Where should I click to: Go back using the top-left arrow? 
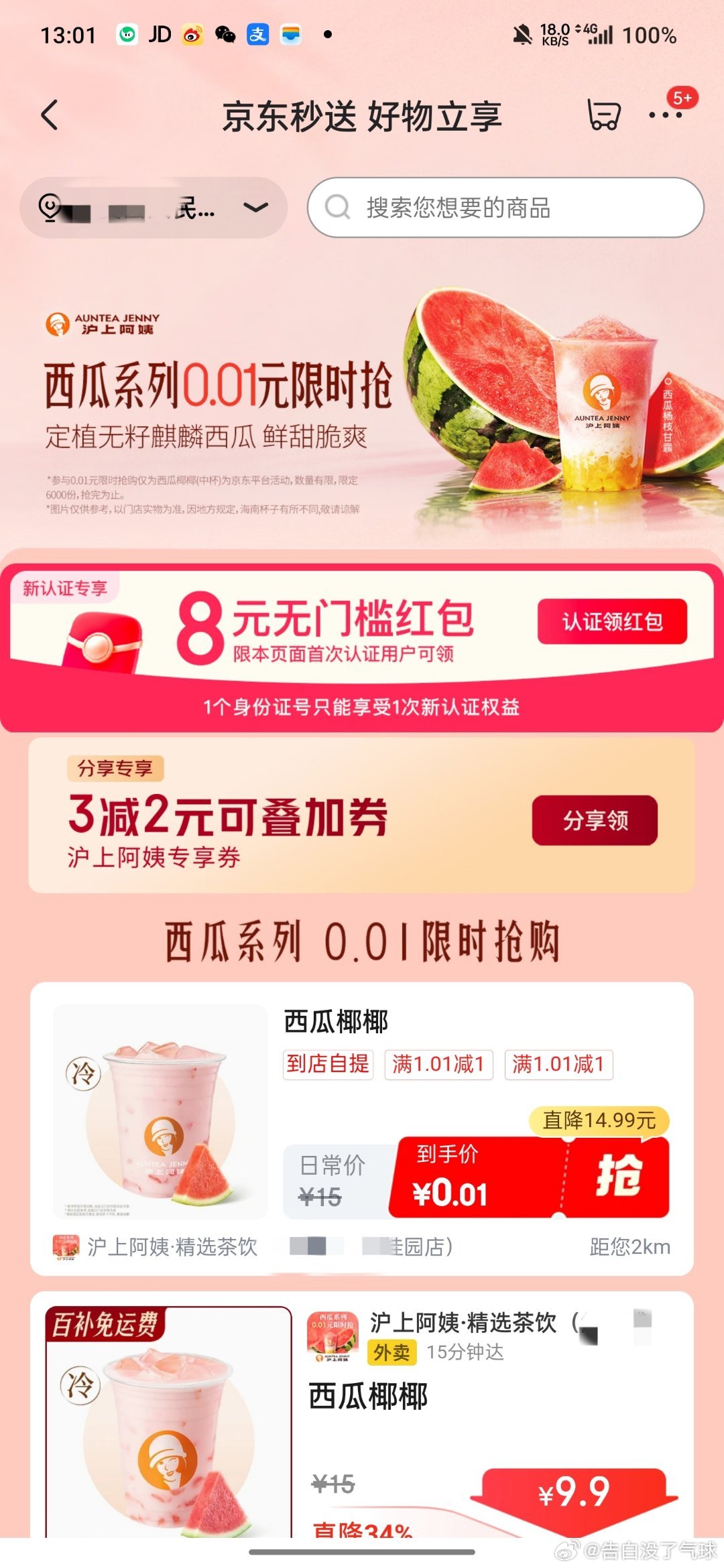pos(50,115)
